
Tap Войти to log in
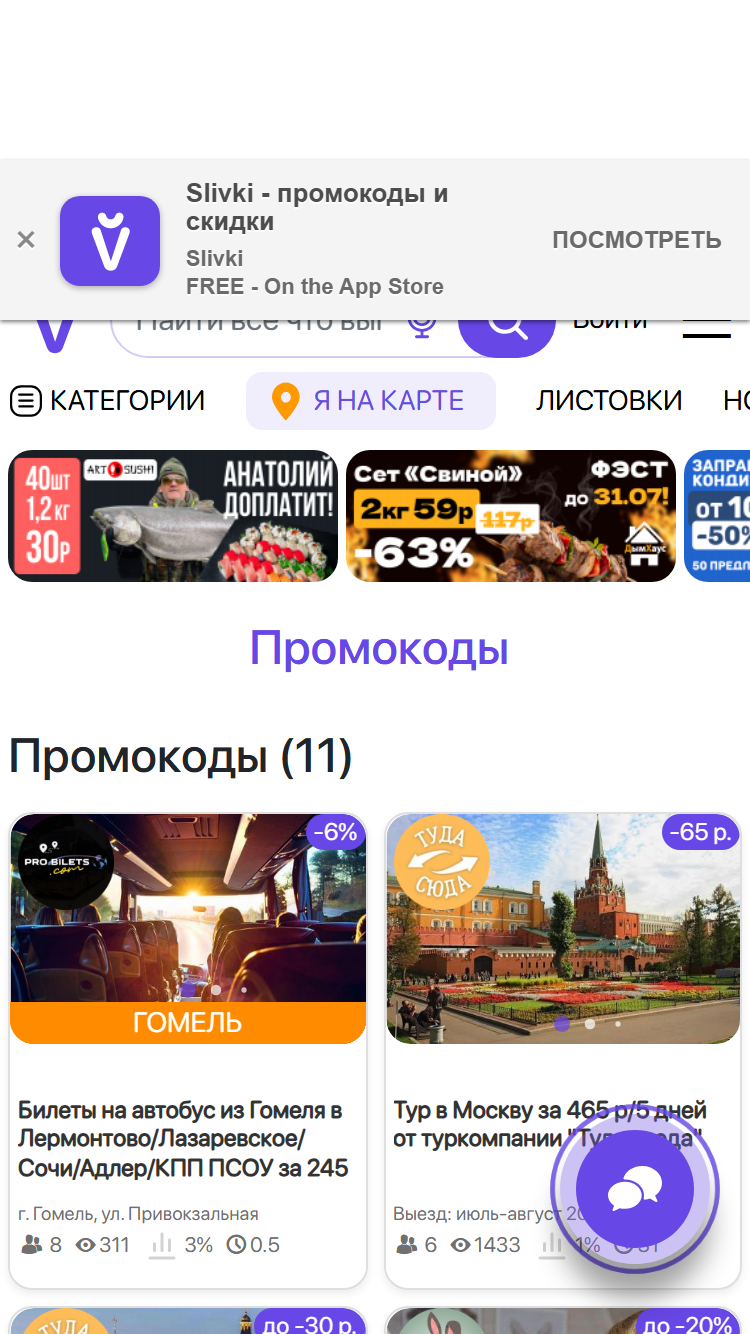pyautogui.click(x=610, y=324)
